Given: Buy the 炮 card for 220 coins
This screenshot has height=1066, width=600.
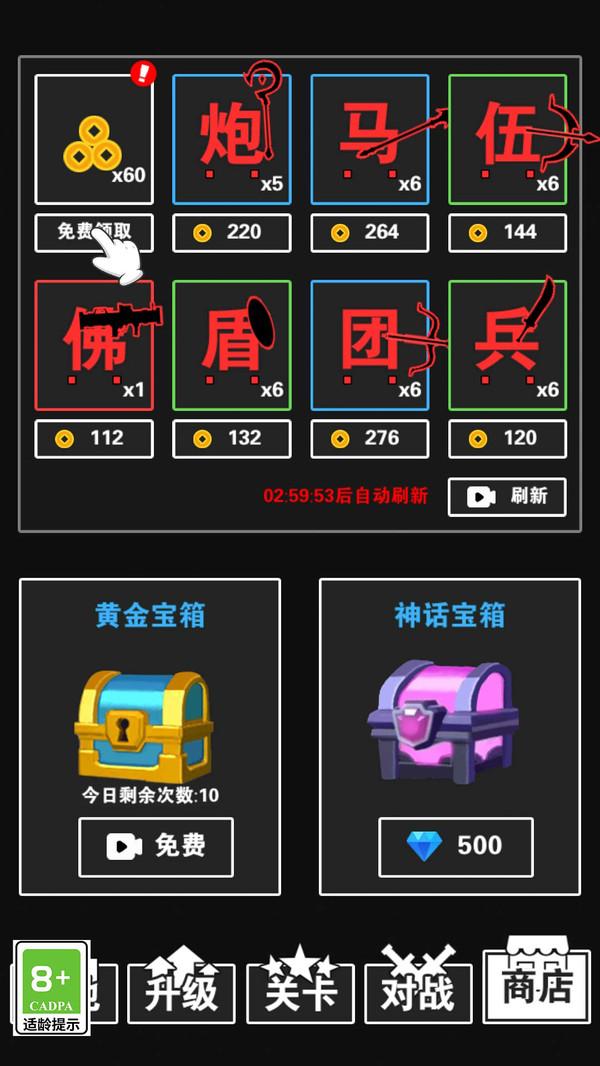Looking at the screenshot, I should point(232,233).
